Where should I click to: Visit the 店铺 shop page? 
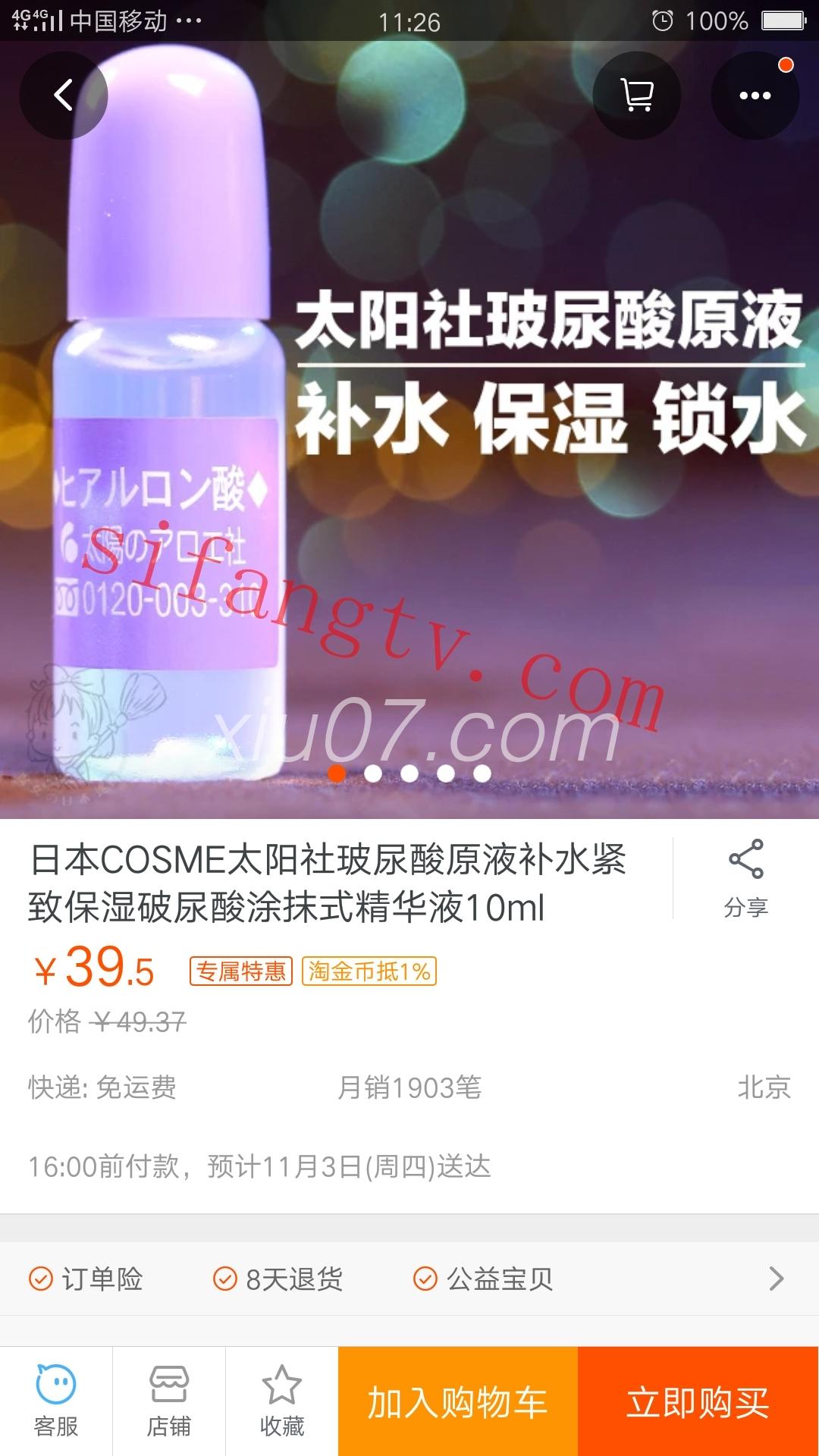pos(168,1401)
